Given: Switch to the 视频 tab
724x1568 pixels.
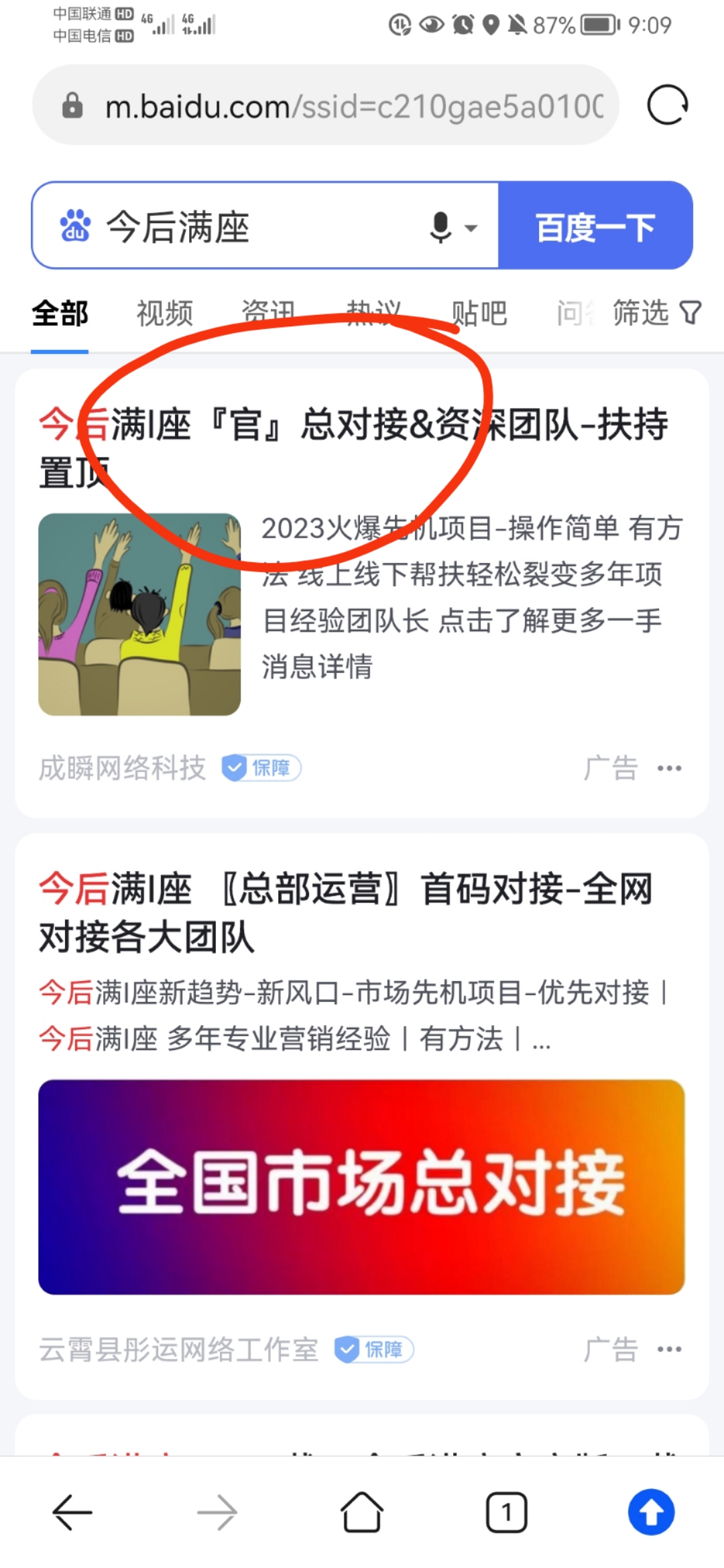Looking at the screenshot, I should pyautogui.click(x=165, y=314).
